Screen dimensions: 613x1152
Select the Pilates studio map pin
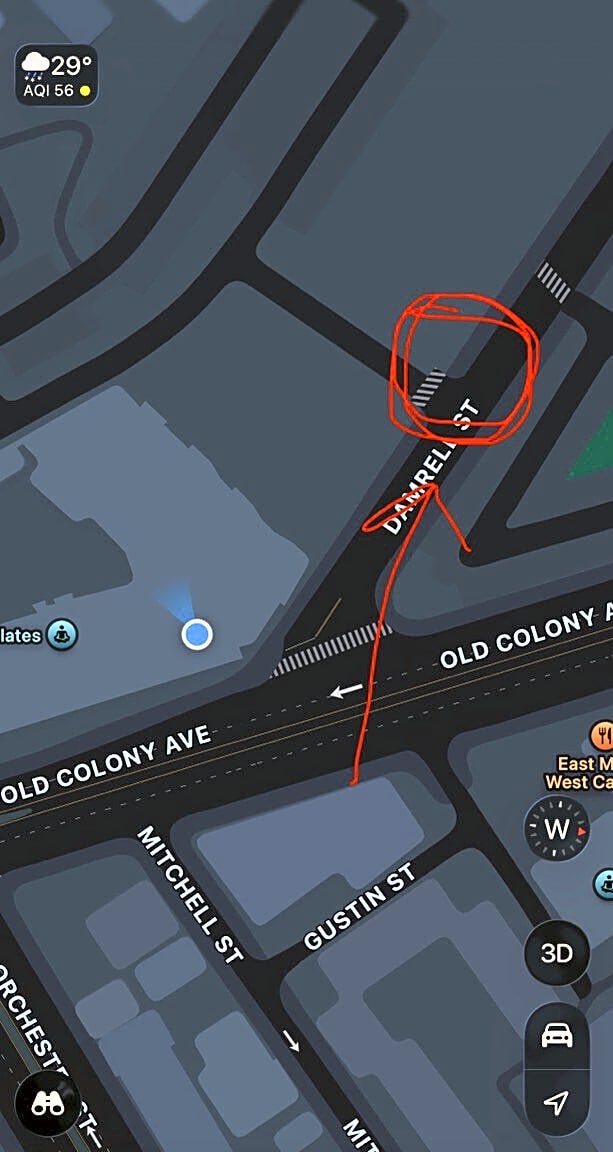[62, 634]
